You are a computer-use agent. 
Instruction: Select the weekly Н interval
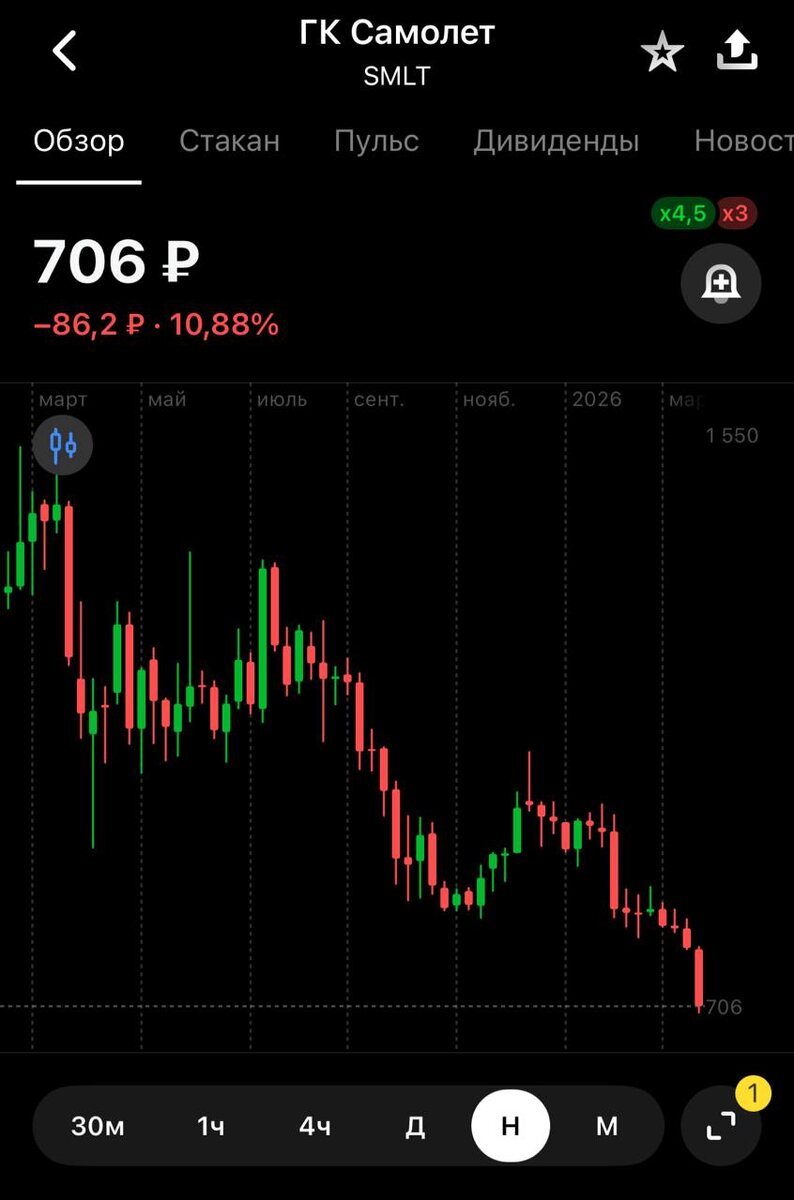point(510,1126)
